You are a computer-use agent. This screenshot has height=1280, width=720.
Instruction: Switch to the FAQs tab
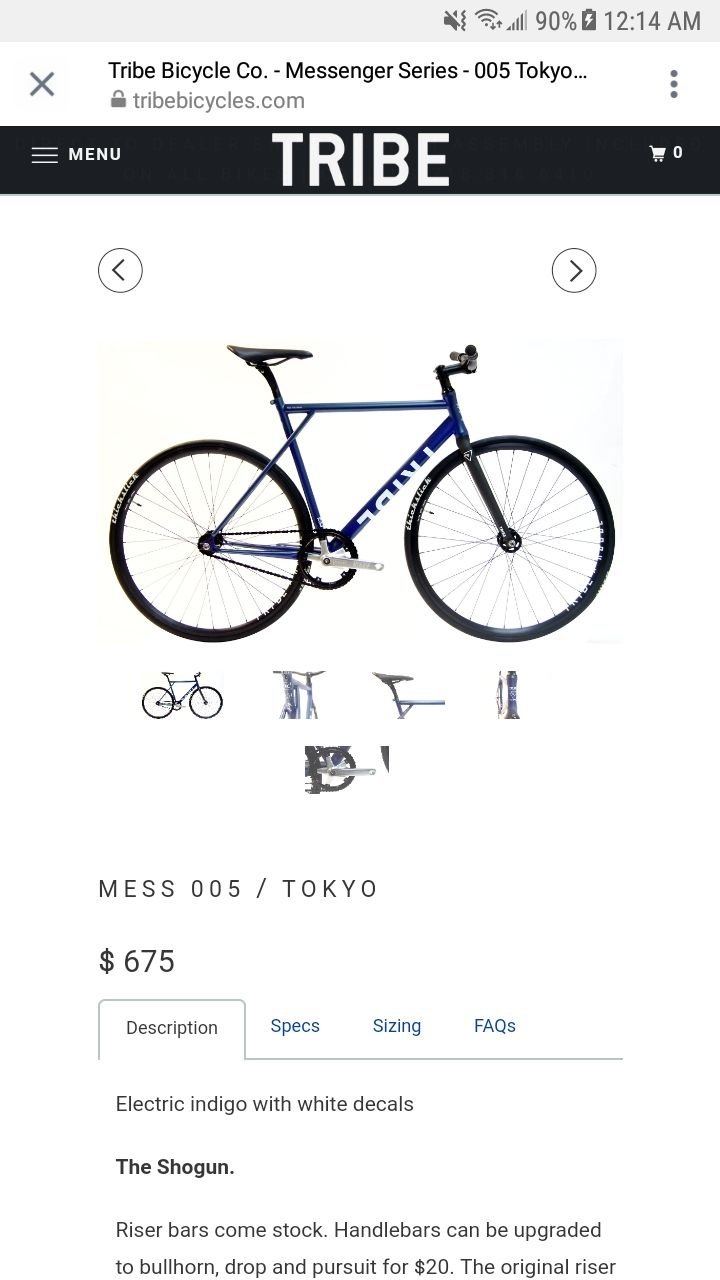tap(495, 1026)
